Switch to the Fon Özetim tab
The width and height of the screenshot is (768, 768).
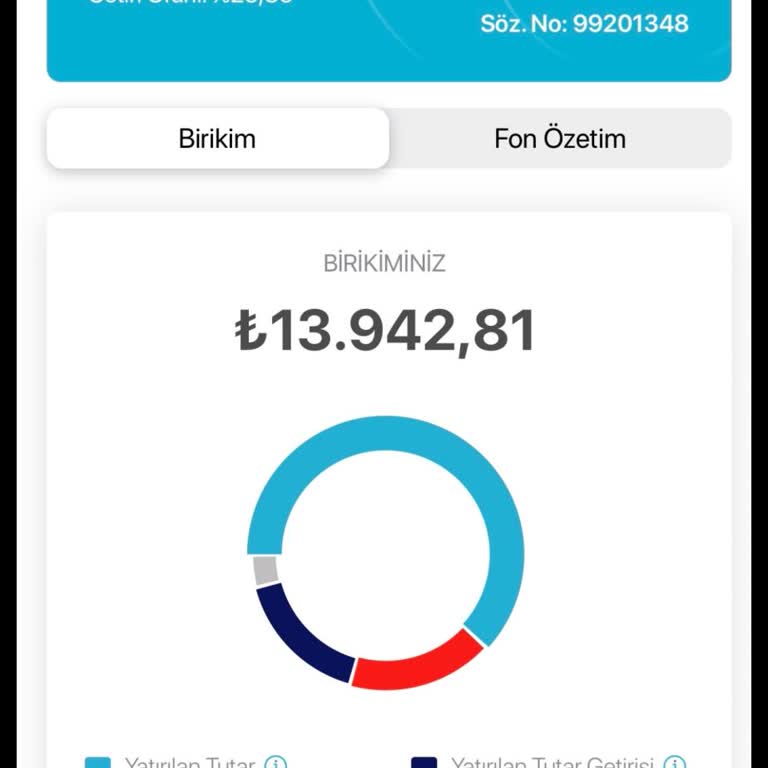pyautogui.click(x=560, y=138)
